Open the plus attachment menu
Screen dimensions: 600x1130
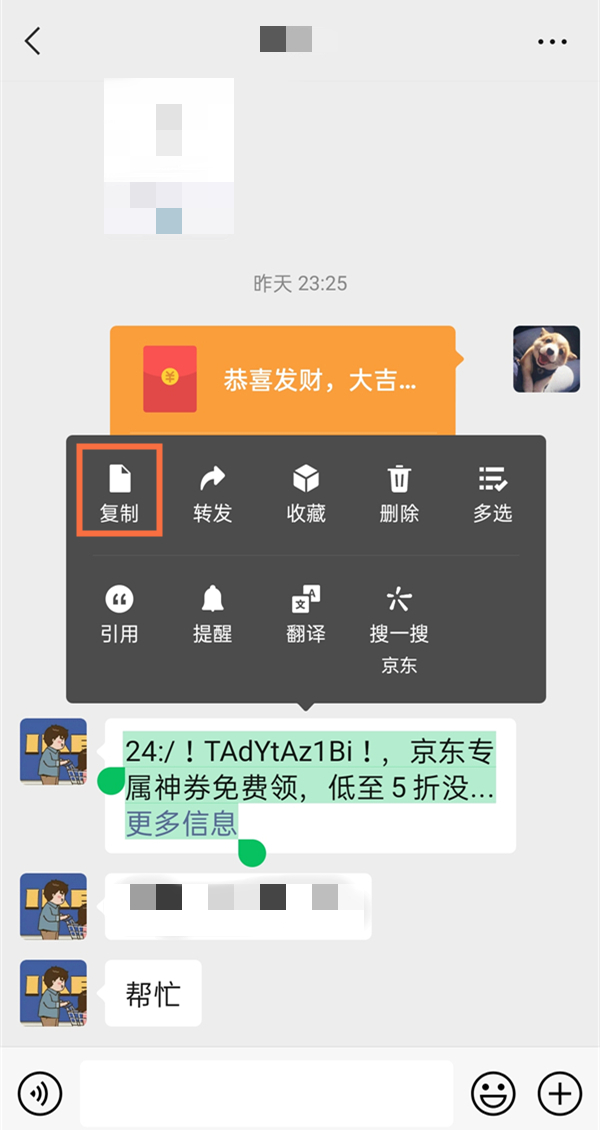point(560,1093)
